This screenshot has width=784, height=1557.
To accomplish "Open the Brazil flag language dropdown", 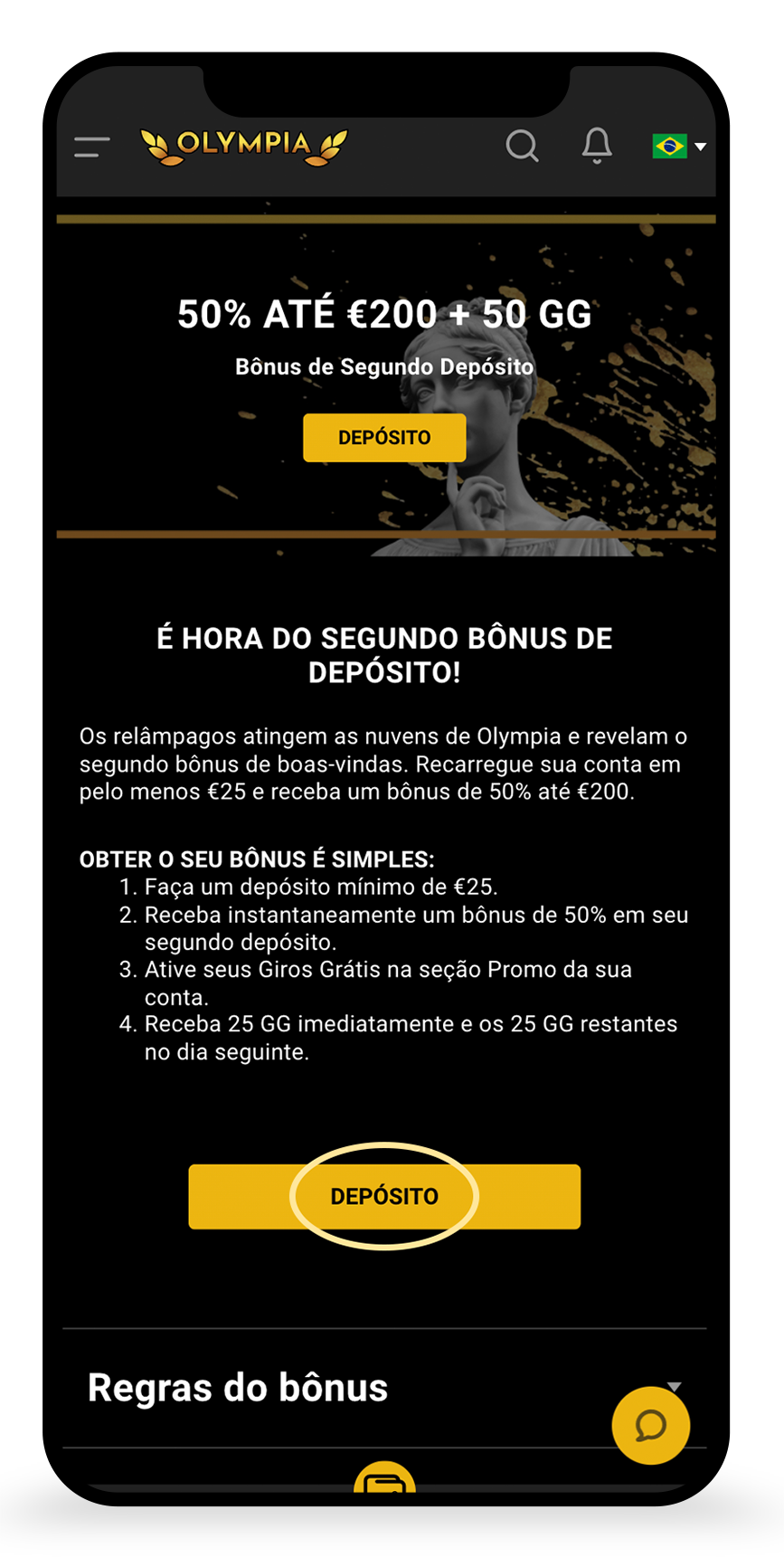I will [678, 146].
